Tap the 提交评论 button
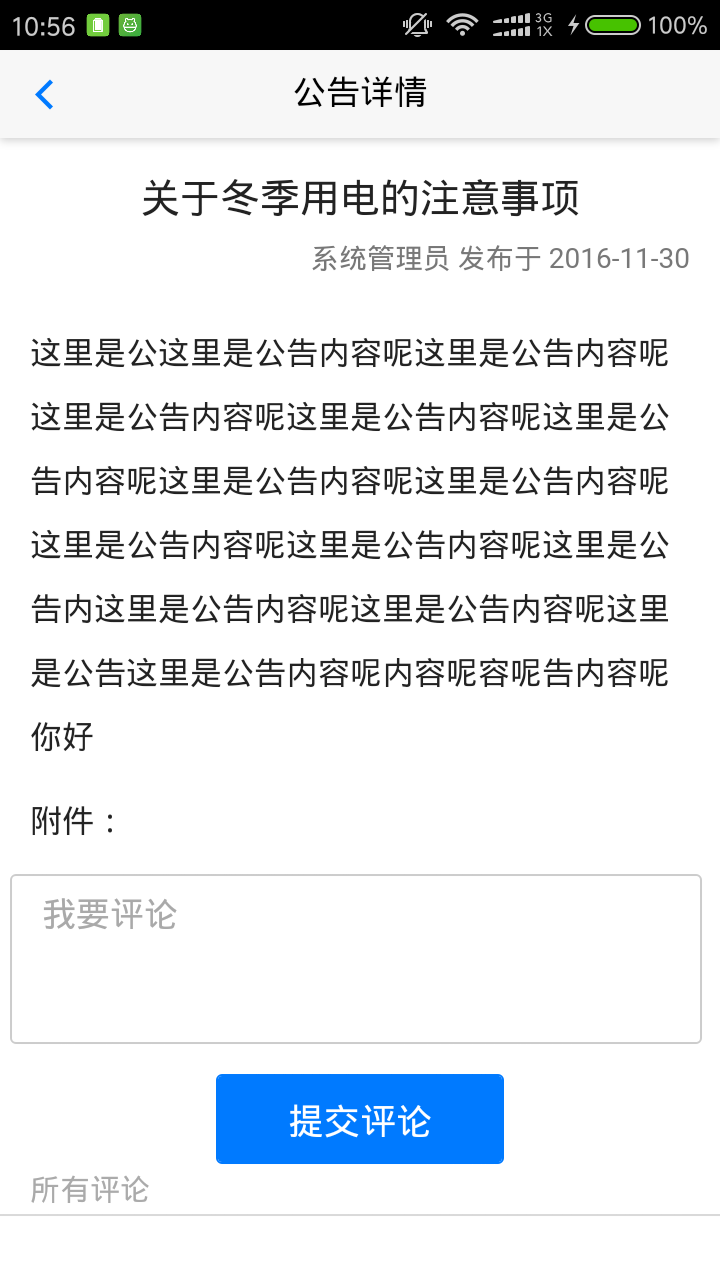720x1280 pixels. [x=360, y=1119]
